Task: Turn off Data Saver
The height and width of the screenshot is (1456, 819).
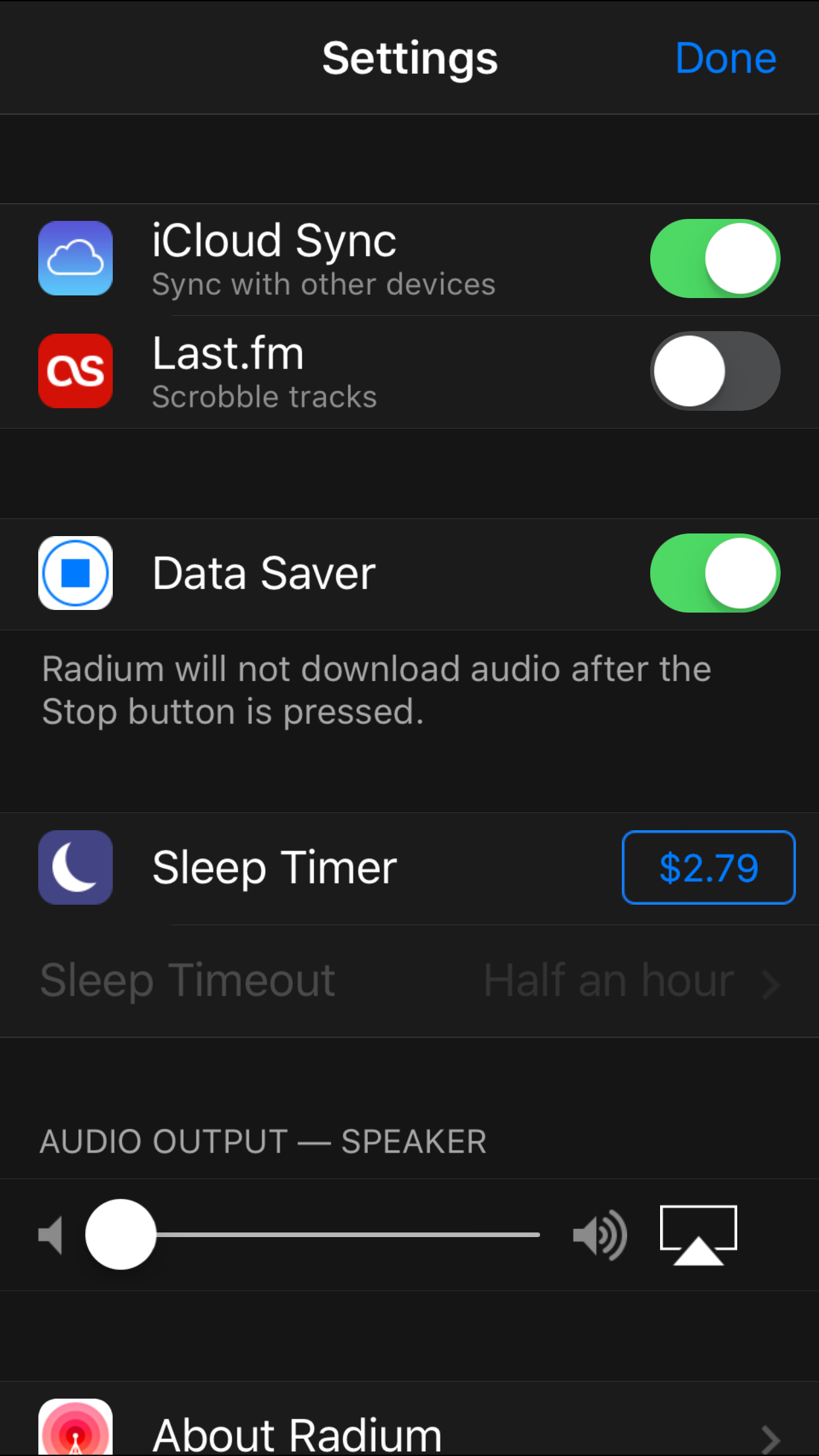Action: point(714,573)
